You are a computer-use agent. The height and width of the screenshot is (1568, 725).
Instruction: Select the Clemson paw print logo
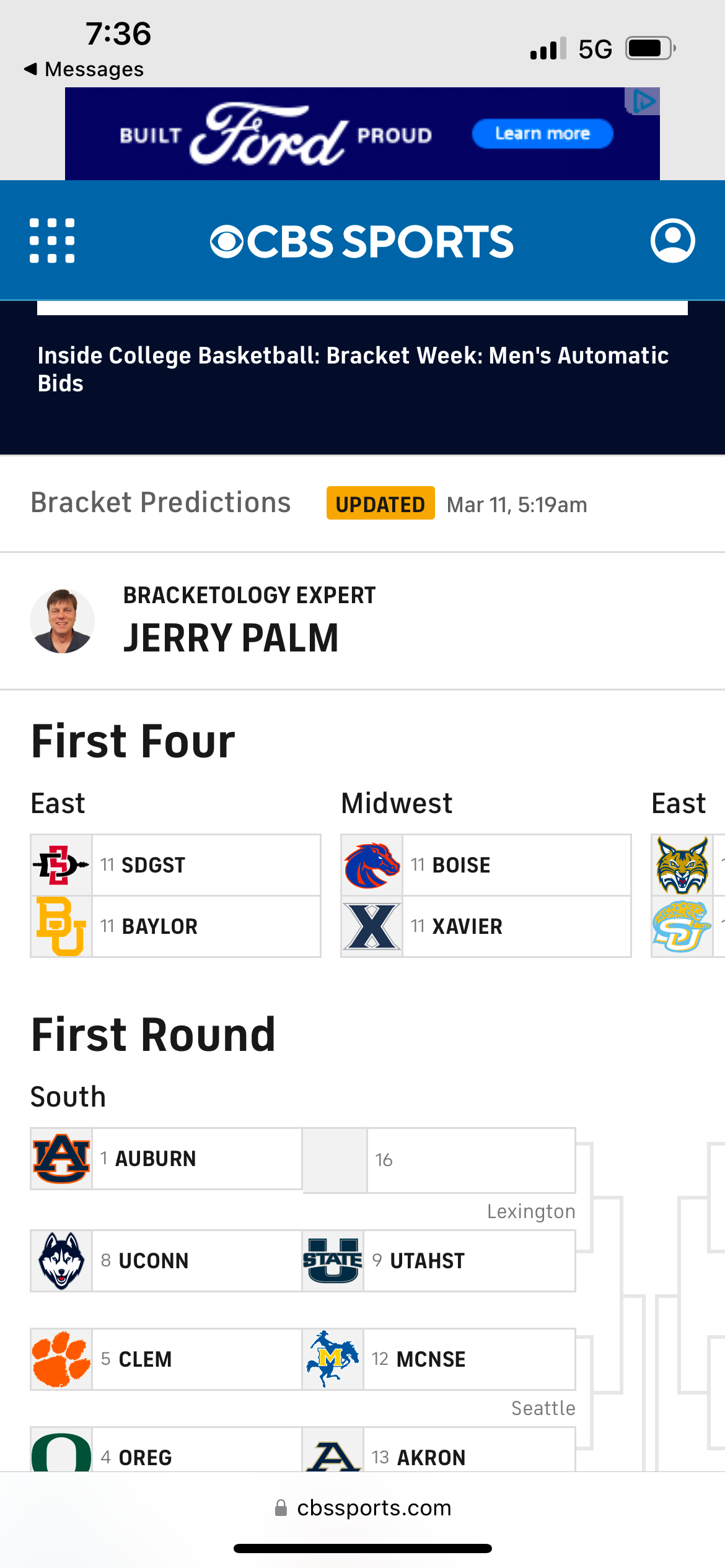click(x=61, y=1359)
